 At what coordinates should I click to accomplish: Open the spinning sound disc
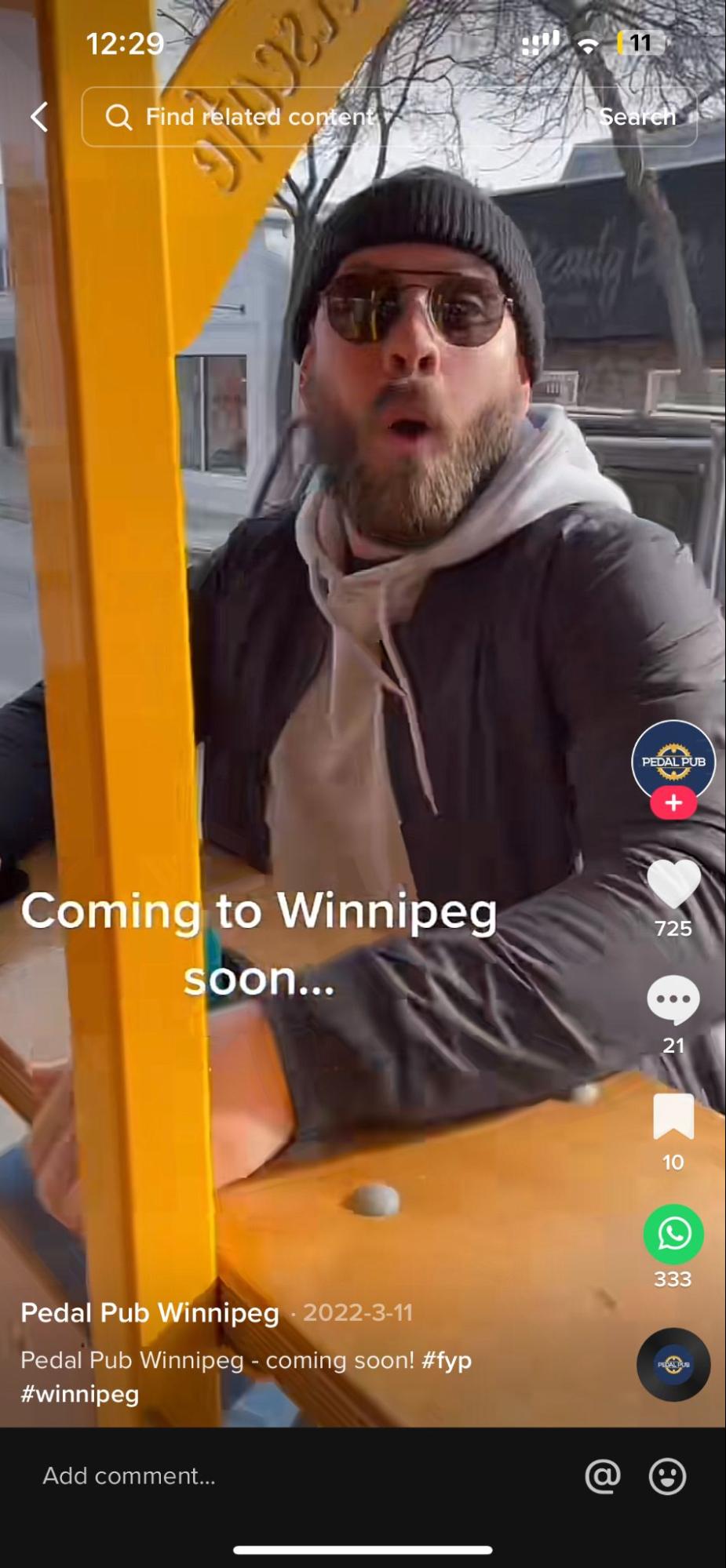point(673,1364)
